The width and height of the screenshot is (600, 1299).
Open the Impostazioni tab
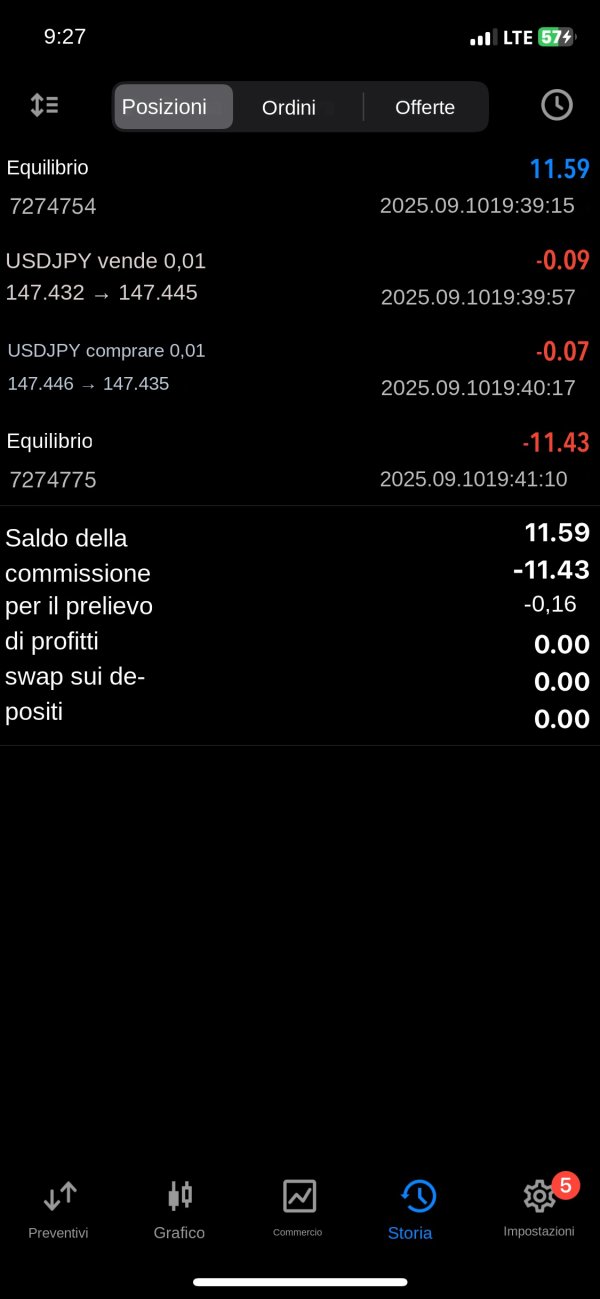pyautogui.click(x=539, y=1207)
